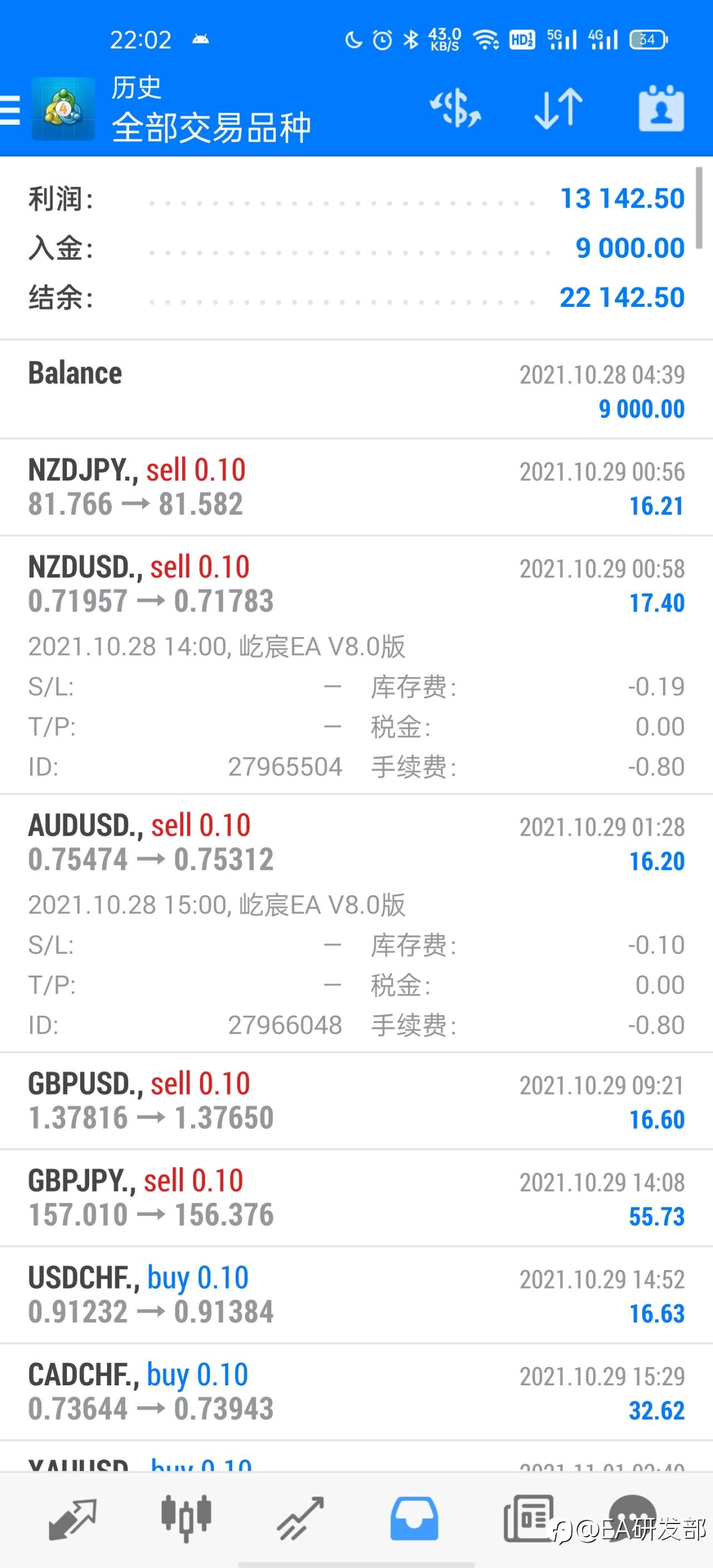Open the sort order arrows
The image size is (713, 1568).
[x=558, y=109]
